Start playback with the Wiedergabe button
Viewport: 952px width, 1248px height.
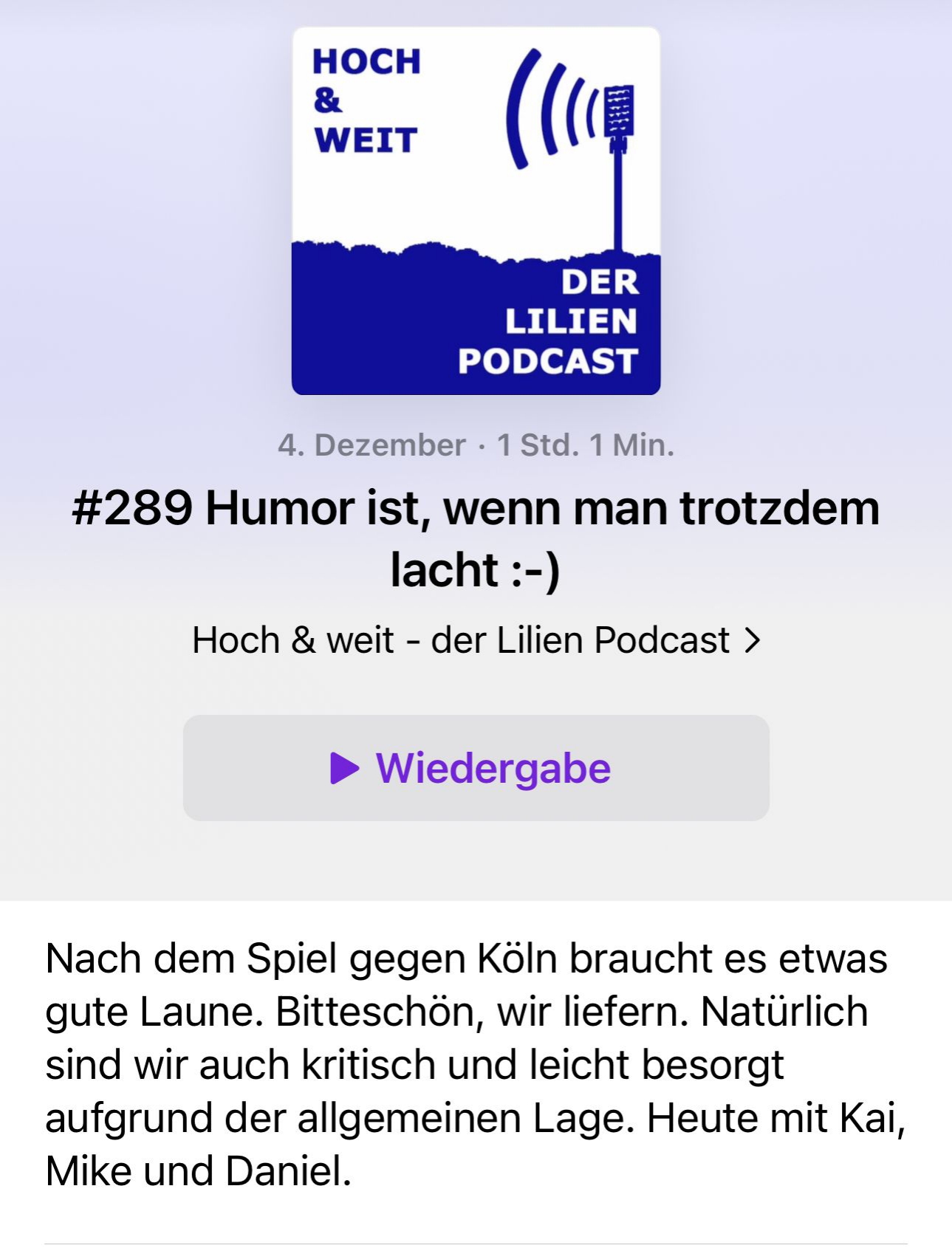click(476, 768)
